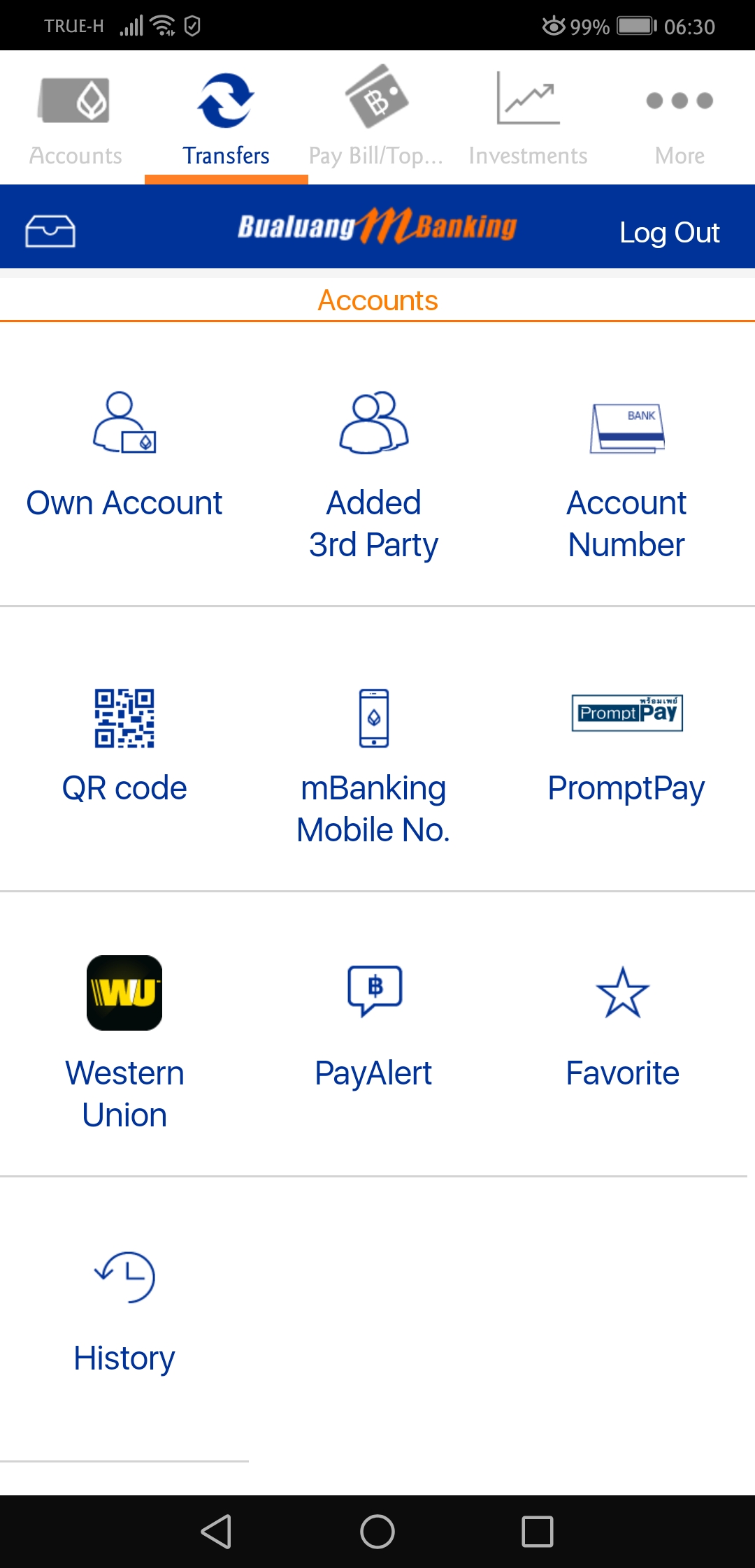The width and height of the screenshot is (755, 1568).
Task: Open the More tab
Action: [x=679, y=117]
